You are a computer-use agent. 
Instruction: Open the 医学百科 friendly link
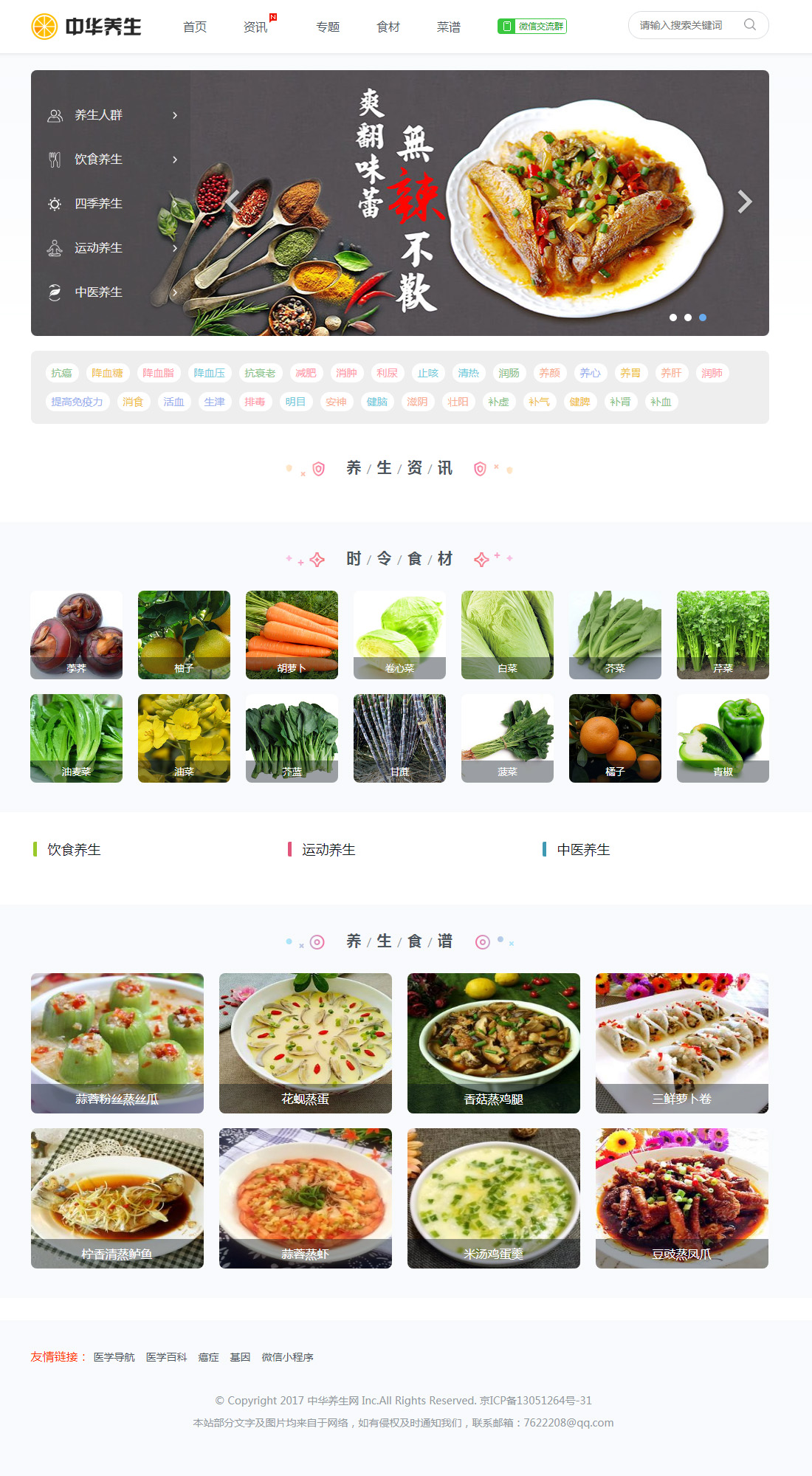click(166, 1357)
